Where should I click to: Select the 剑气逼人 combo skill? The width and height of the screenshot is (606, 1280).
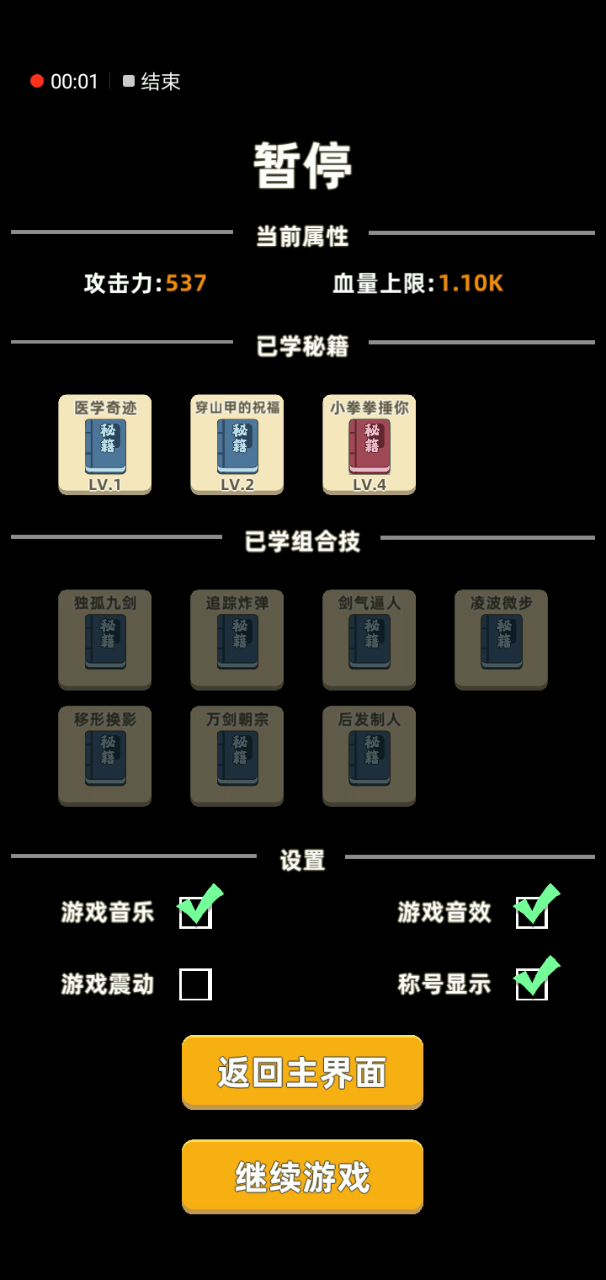pos(369,640)
